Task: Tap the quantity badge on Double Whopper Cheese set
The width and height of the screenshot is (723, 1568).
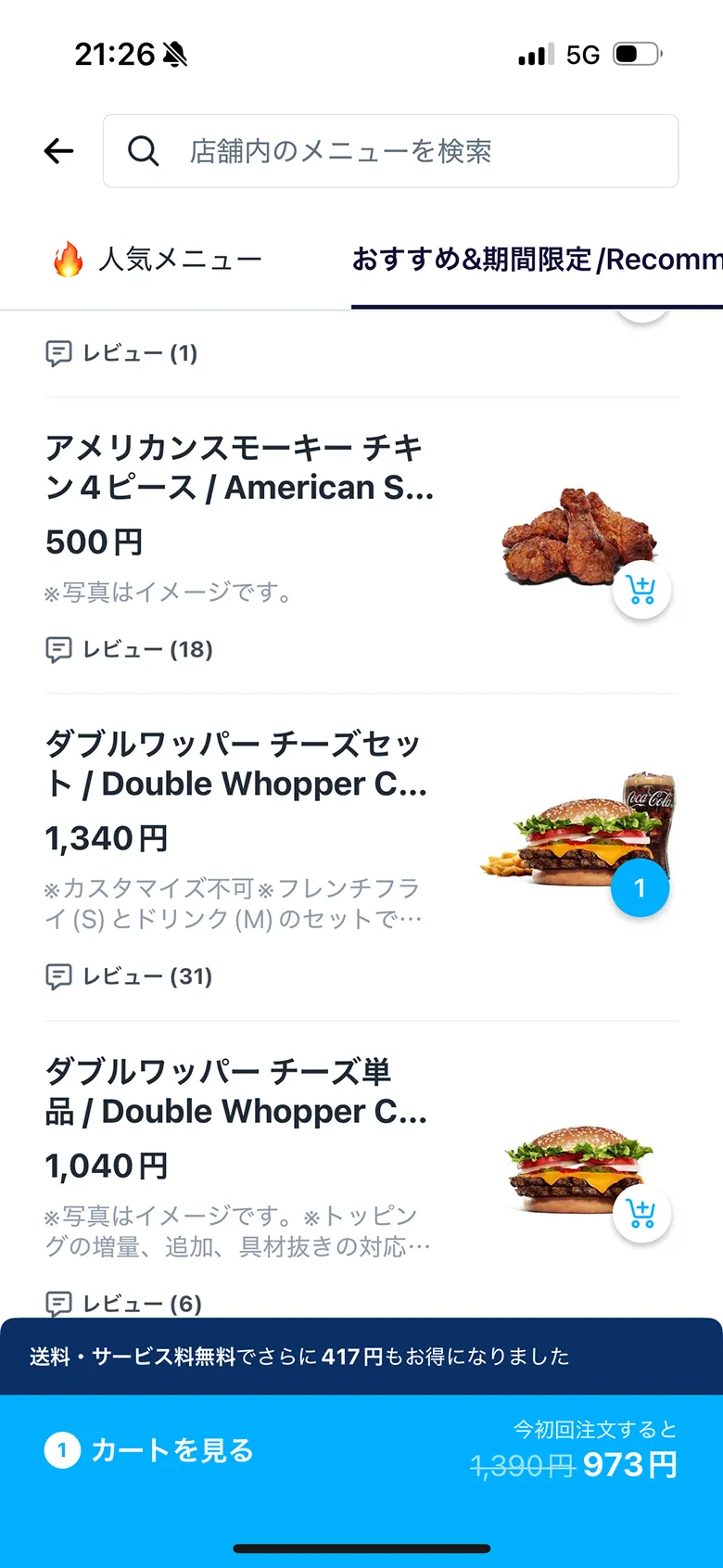Action: click(640, 888)
